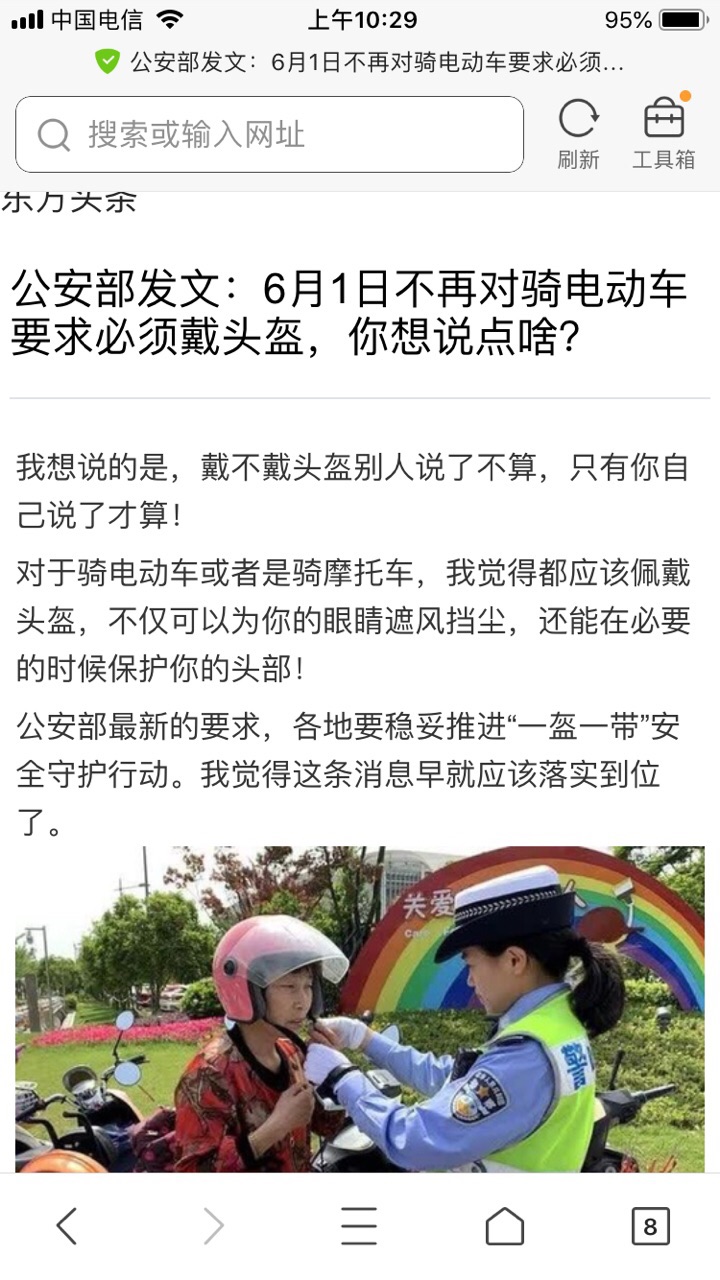This screenshot has height=1280, width=720.
Task: Go back to the previous page
Action: (x=67, y=1225)
